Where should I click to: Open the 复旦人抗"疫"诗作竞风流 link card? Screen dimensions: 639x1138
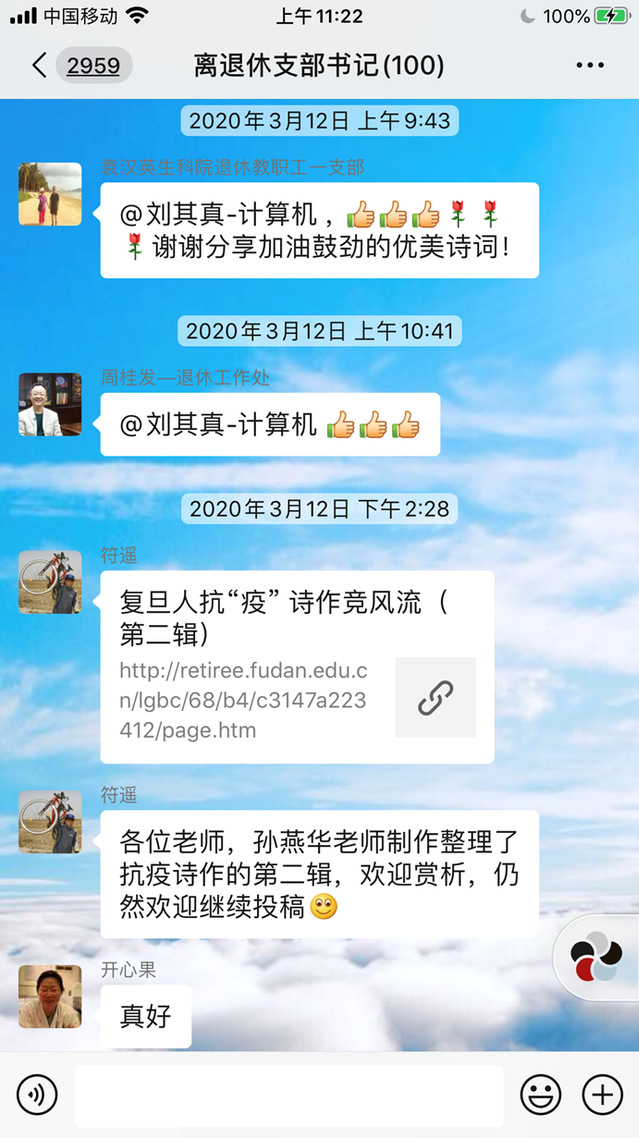coord(297,666)
